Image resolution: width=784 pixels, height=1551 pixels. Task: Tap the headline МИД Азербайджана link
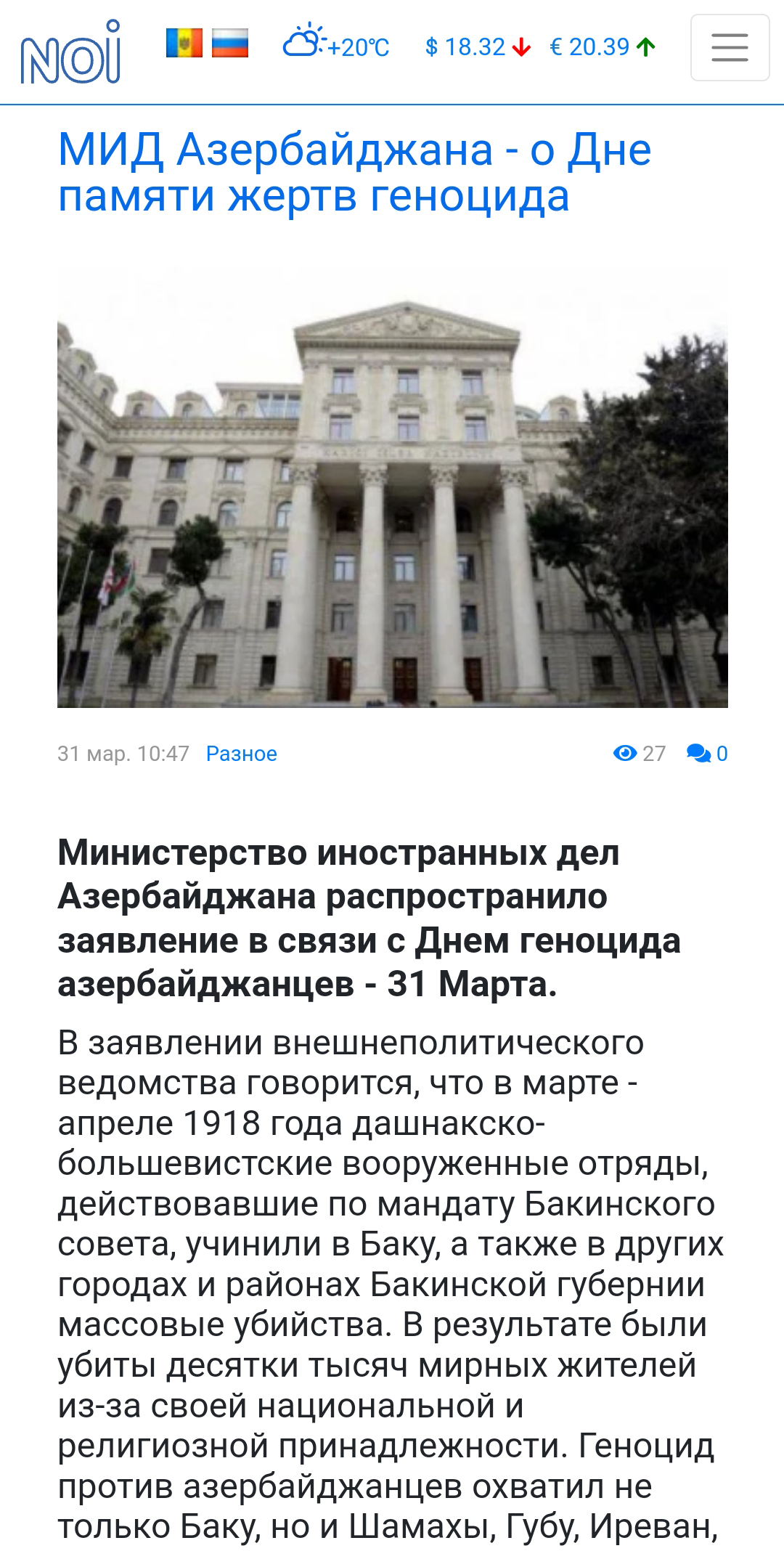pos(354,172)
